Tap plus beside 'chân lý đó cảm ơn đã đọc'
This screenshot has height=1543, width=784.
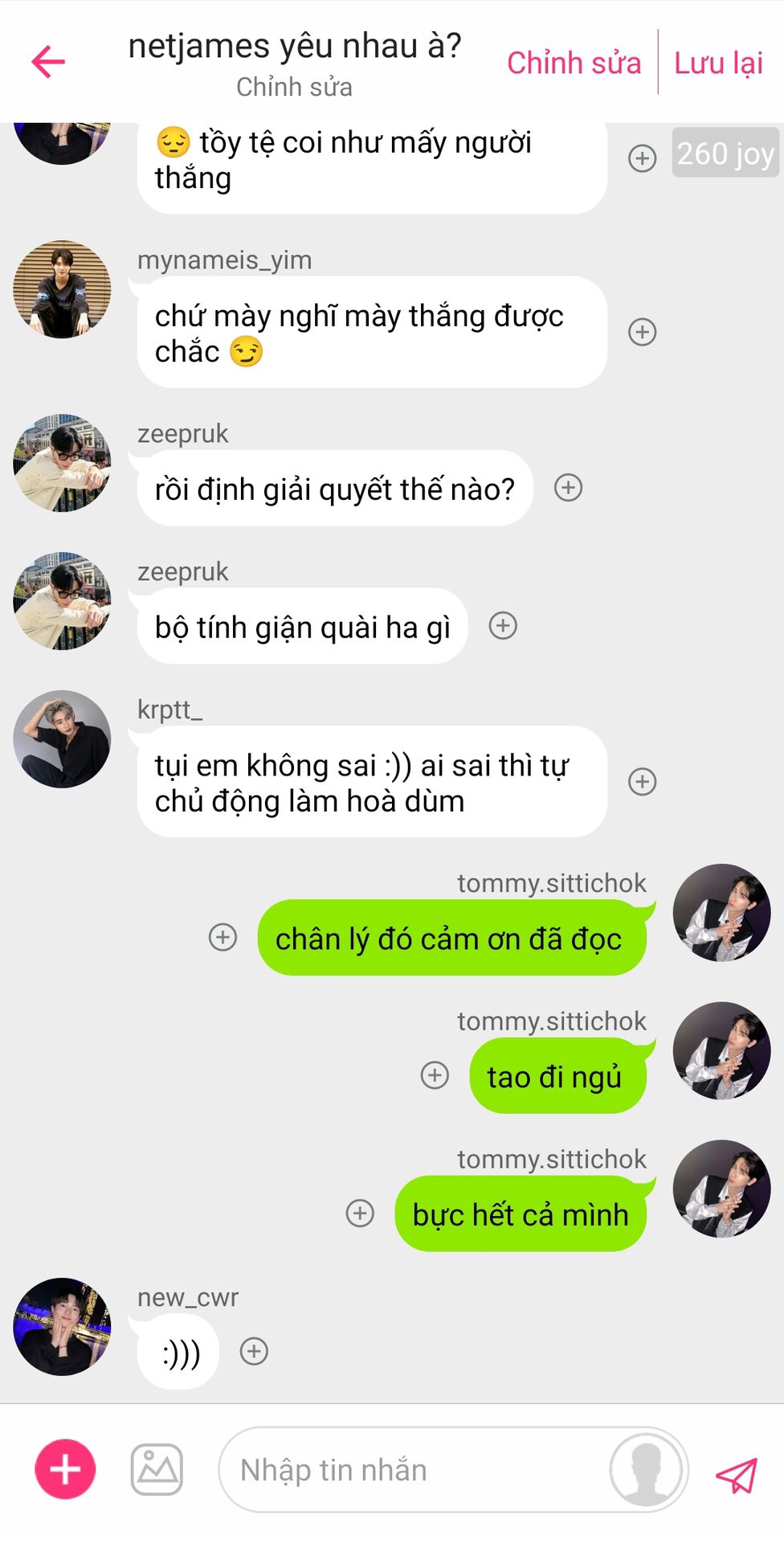(x=223, y=937)
